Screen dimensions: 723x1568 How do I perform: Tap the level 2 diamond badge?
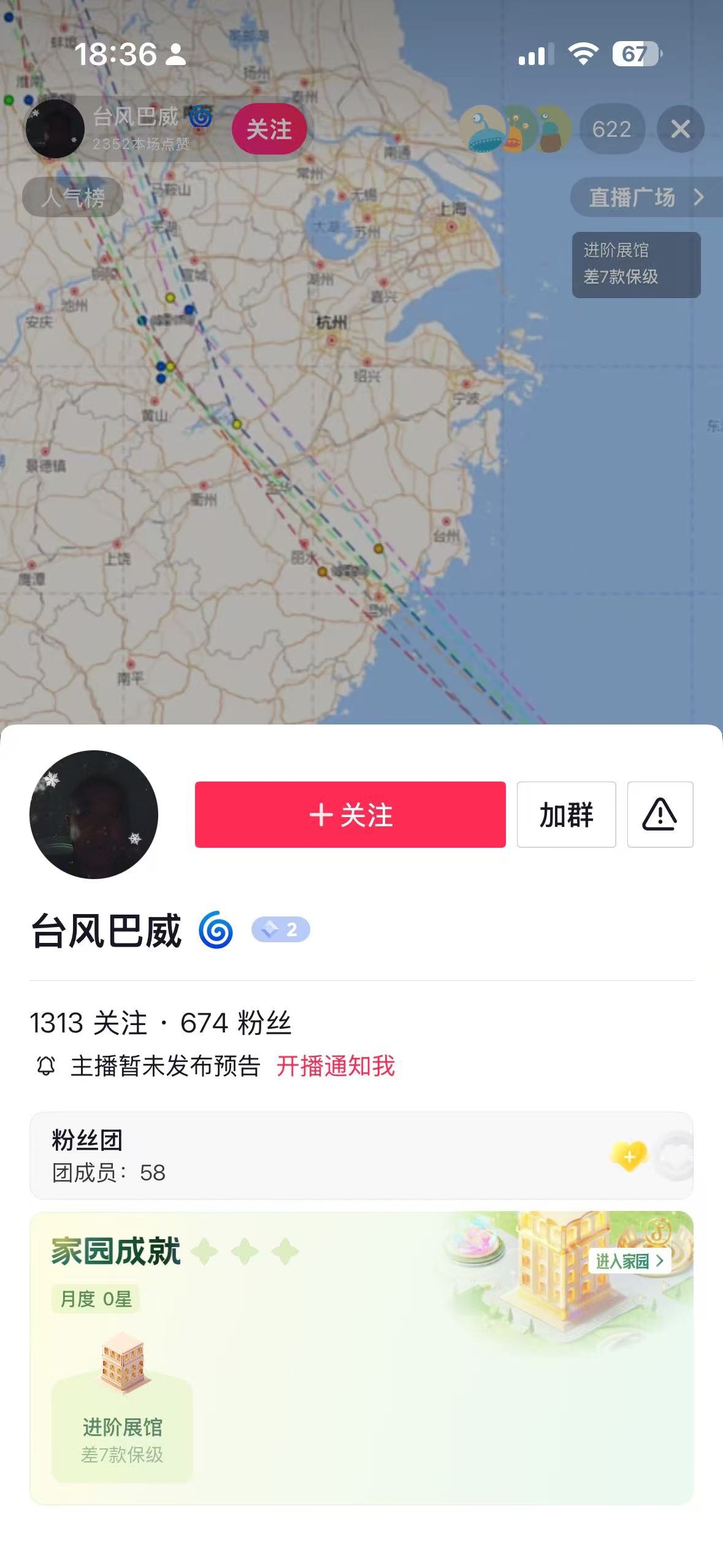point(280,930)
